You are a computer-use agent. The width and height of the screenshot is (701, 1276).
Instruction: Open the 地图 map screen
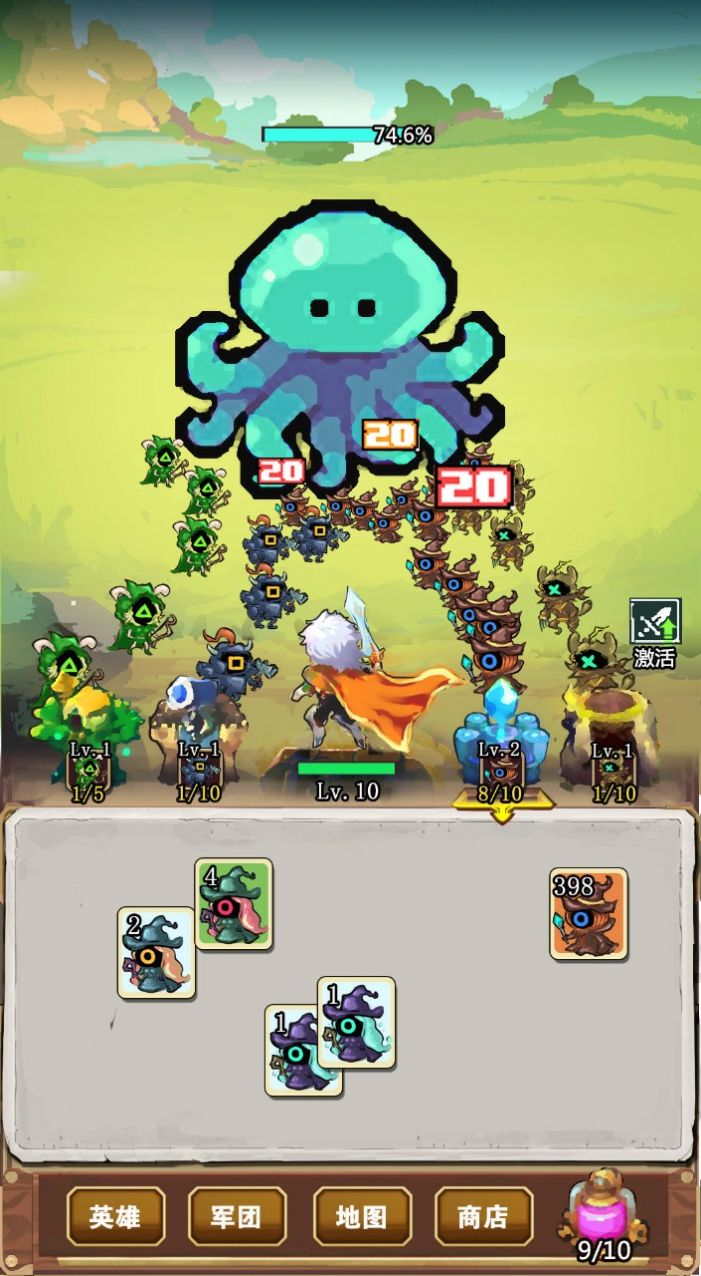[361, 1216]
